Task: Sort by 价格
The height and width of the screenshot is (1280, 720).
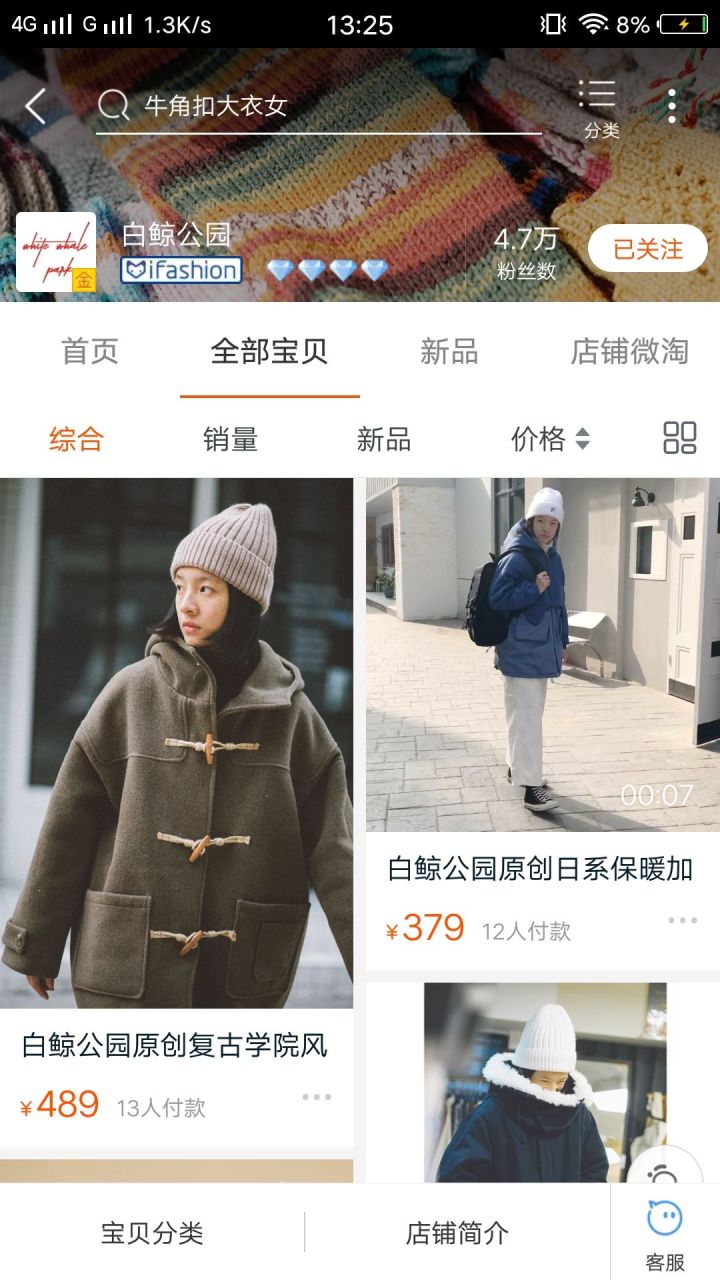Action: coord(550,439)
